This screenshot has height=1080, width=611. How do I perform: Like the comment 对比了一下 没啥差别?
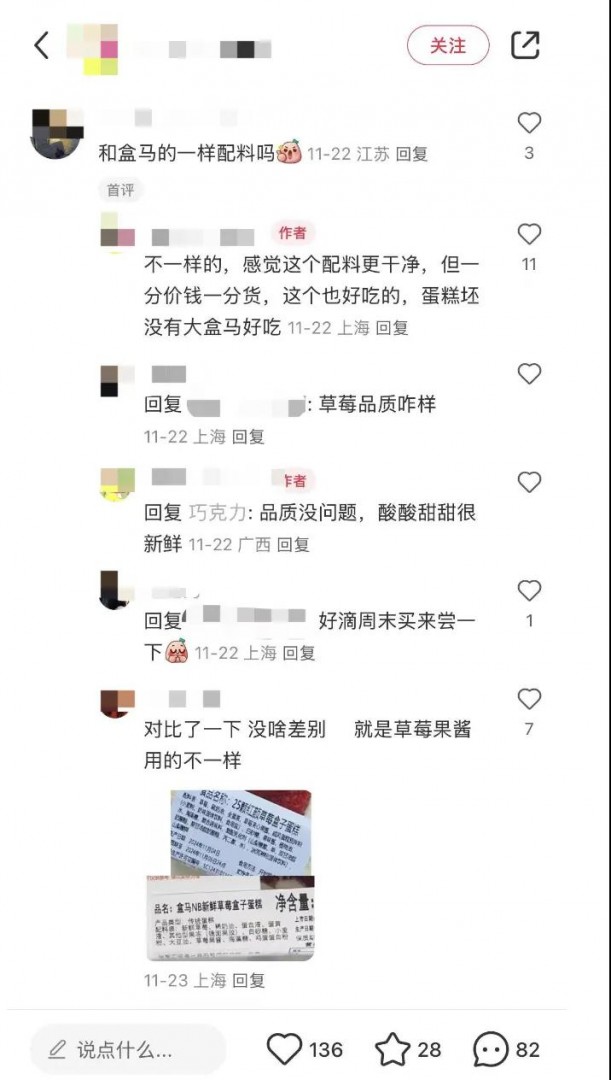(x=529, y=699)
